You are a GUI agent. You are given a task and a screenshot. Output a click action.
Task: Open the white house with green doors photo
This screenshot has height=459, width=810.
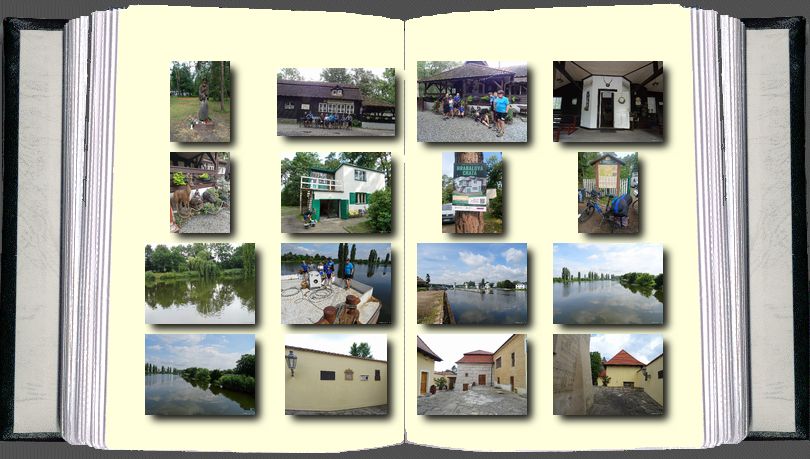coord(336,192)
